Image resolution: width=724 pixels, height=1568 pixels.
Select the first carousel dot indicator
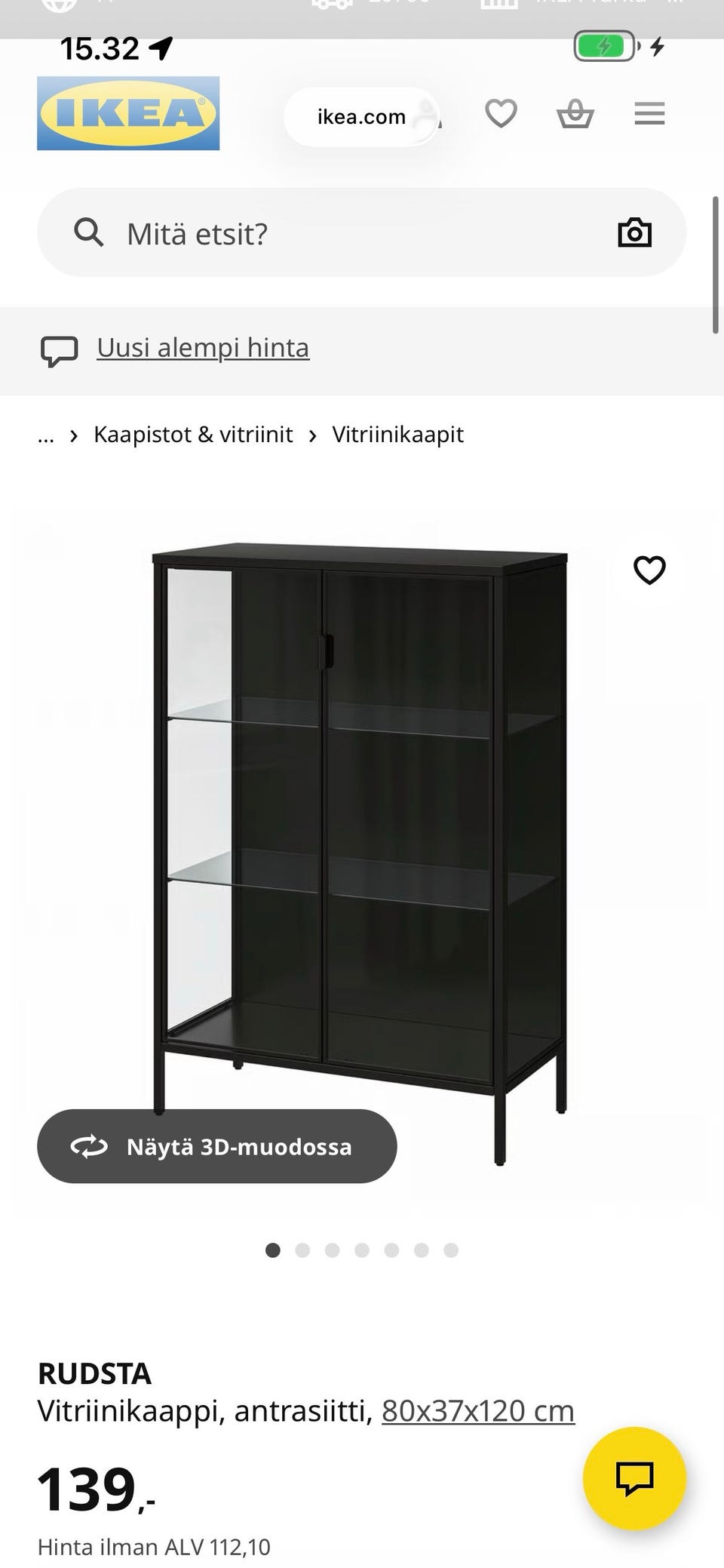pos(273,1250)
